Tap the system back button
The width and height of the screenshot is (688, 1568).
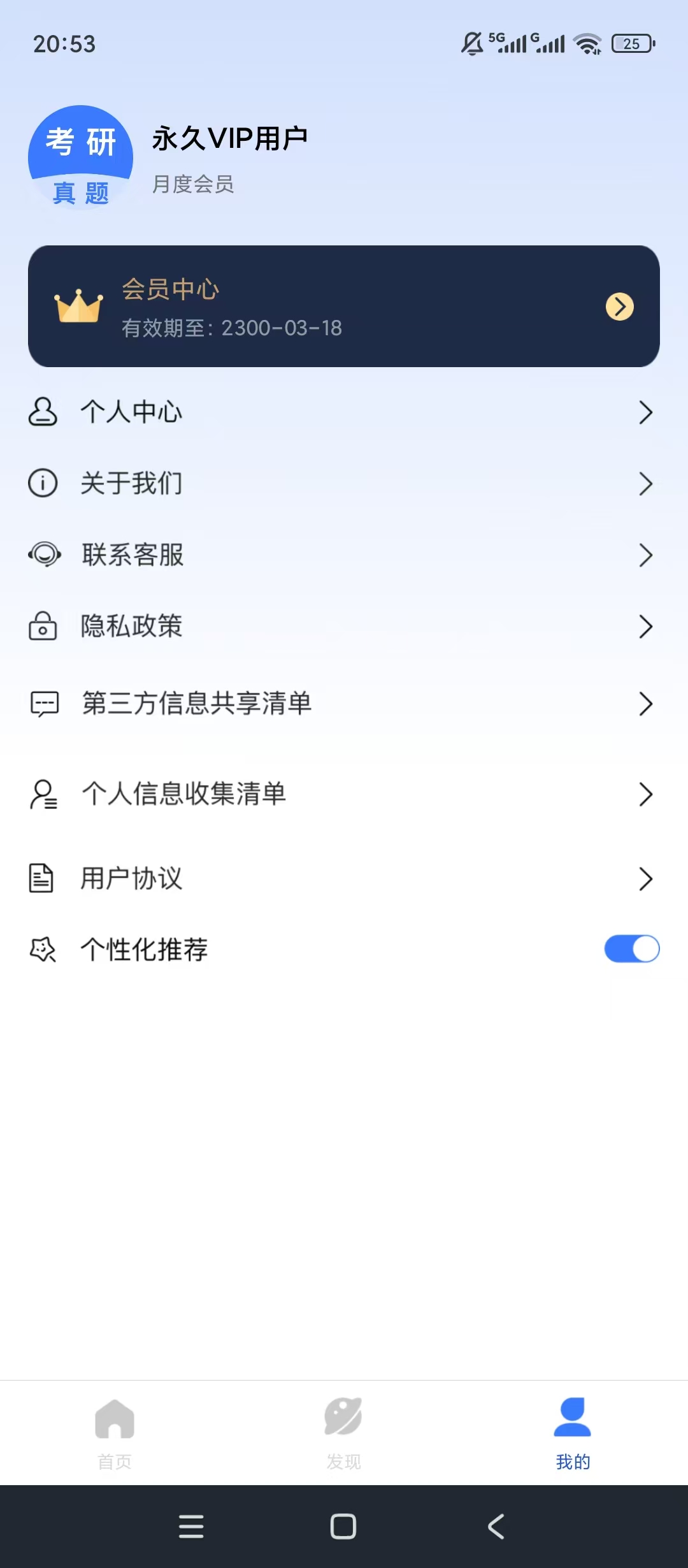496,1527
